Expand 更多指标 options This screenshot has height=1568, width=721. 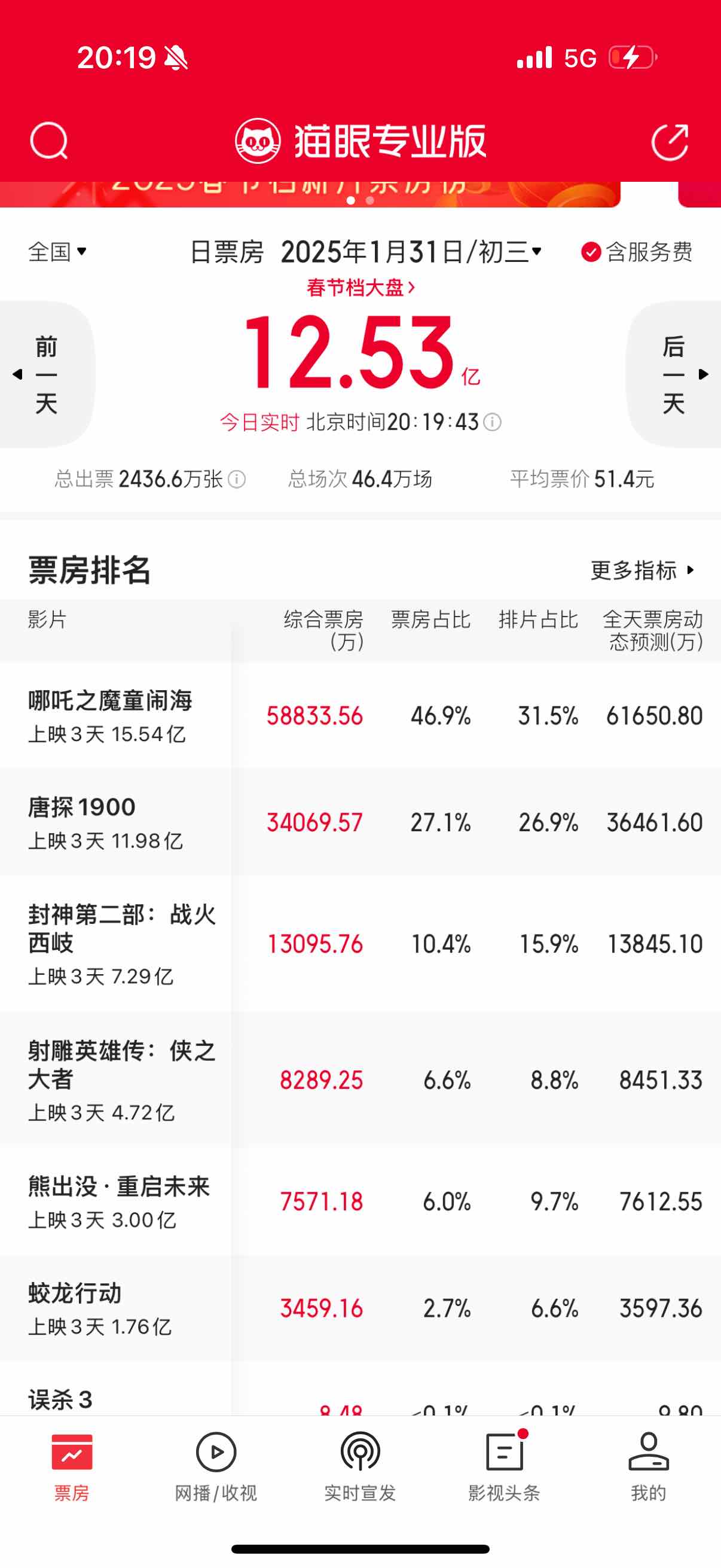tap(643, 571)
